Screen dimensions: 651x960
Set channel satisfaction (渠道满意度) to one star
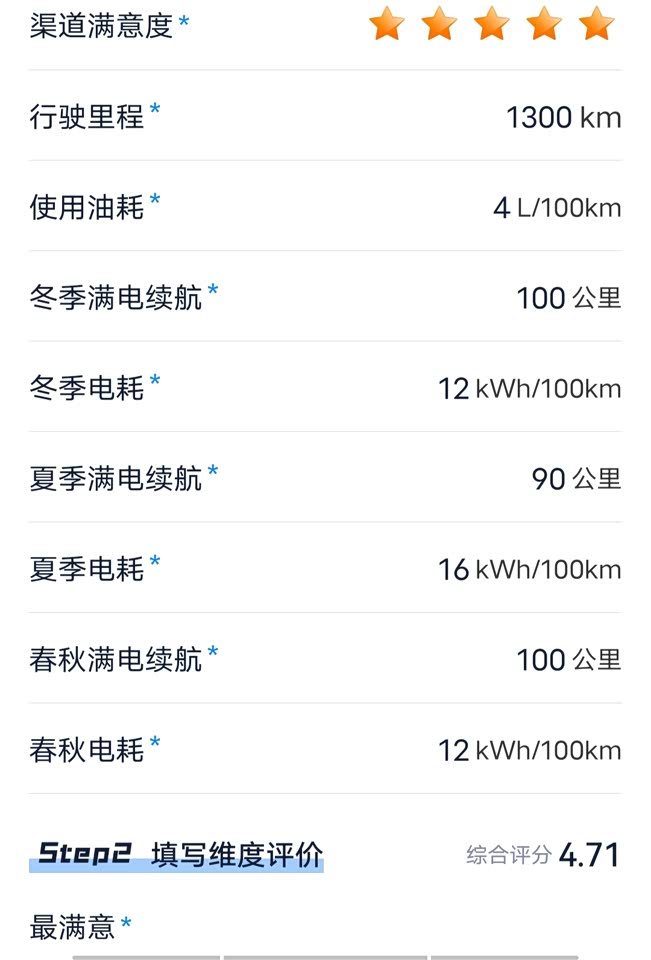click(x=386, y=24)
